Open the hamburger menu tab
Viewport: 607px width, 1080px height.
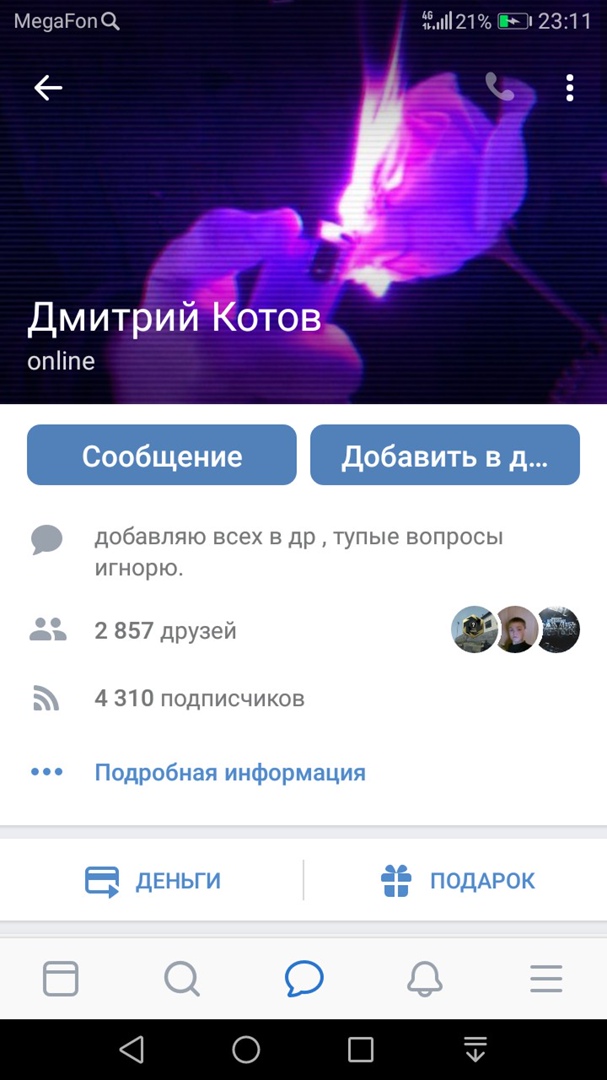(x=546, y=978)
